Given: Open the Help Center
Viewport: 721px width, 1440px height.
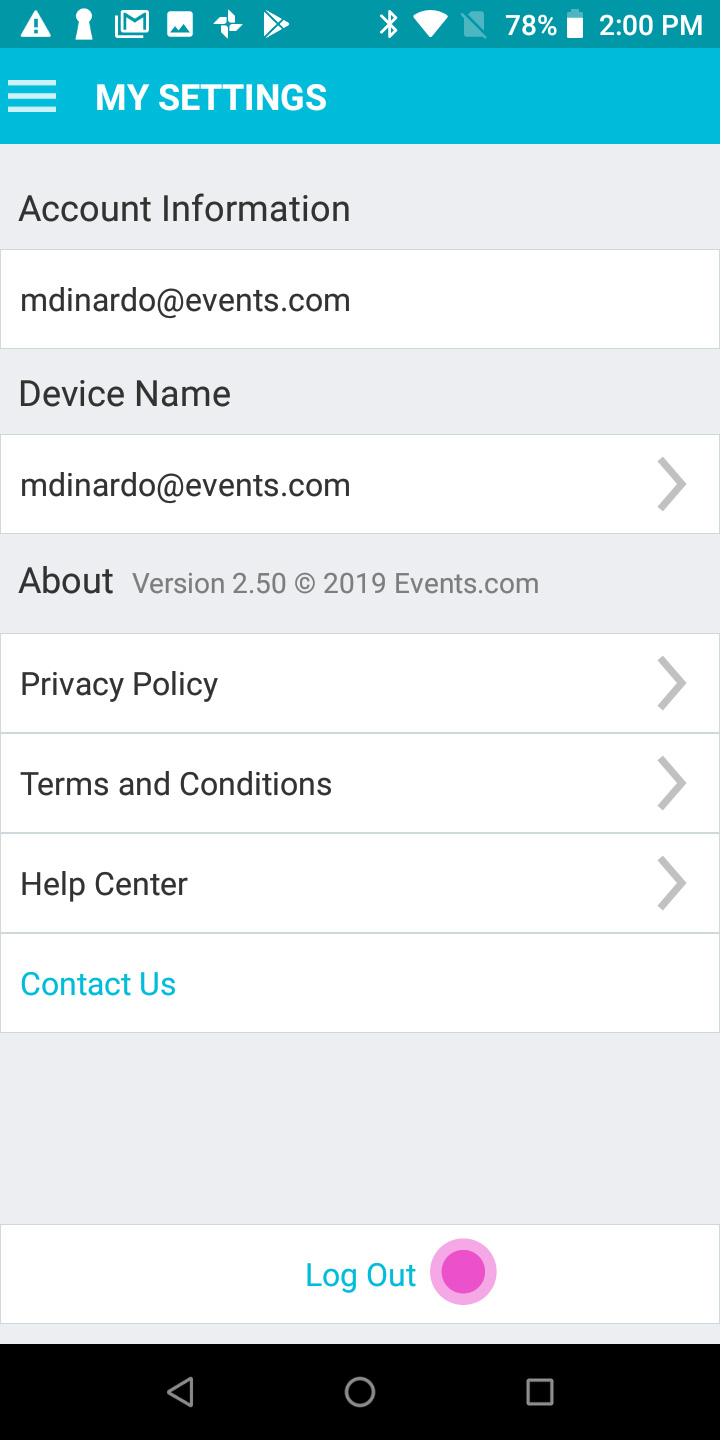Looking at the screenshot, I should click(x=360, y=883).
